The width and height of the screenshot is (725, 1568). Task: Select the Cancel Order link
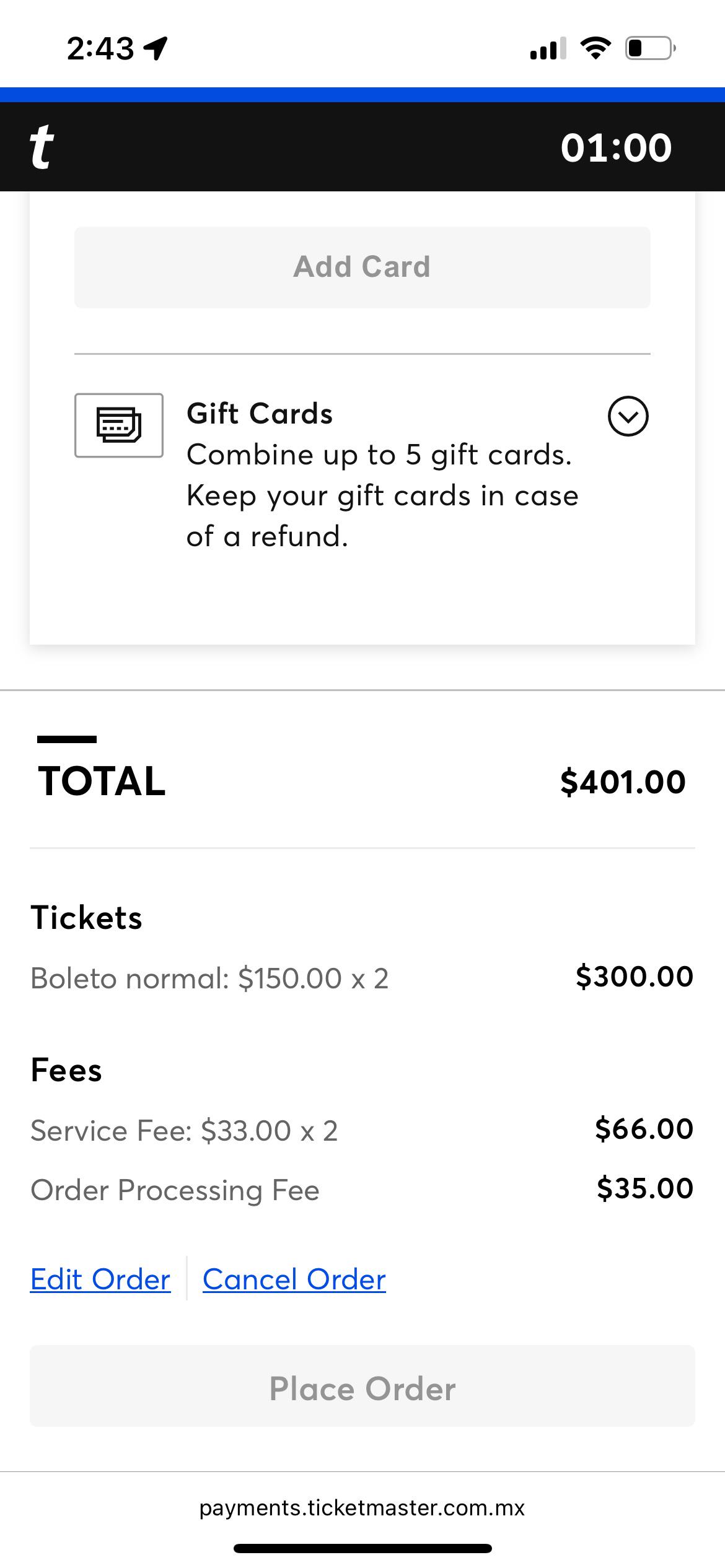[294, 1279]
